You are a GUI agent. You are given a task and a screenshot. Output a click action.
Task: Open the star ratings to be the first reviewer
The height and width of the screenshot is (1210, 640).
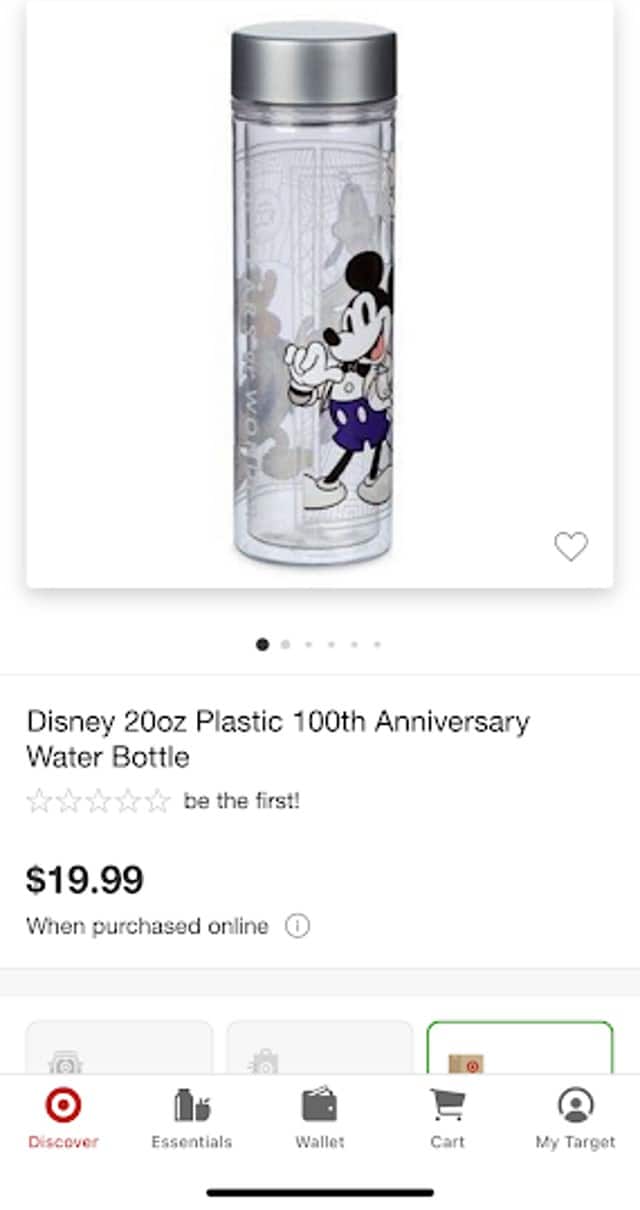pos(163,801)
